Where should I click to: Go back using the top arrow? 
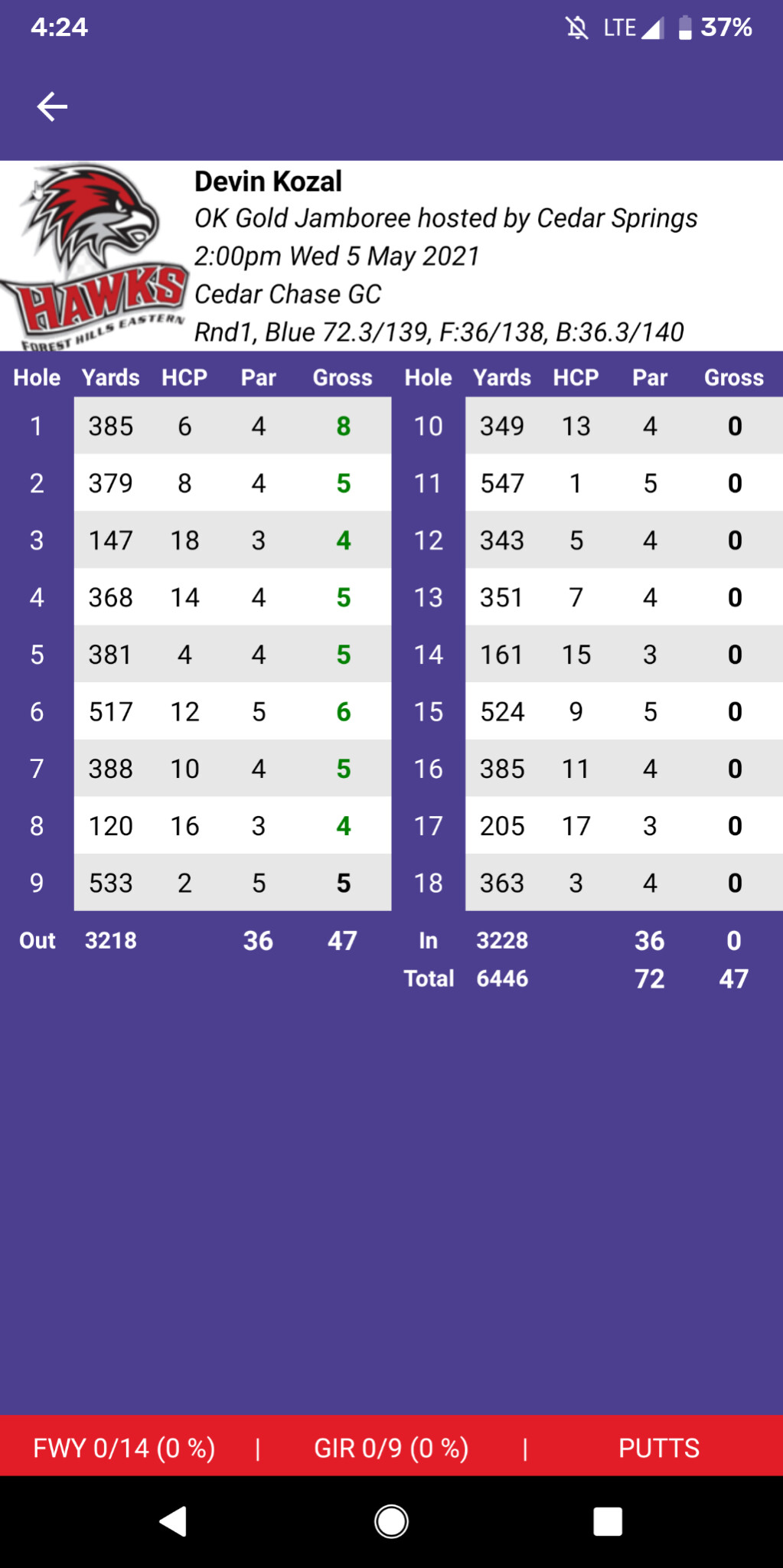coord(52,106)
